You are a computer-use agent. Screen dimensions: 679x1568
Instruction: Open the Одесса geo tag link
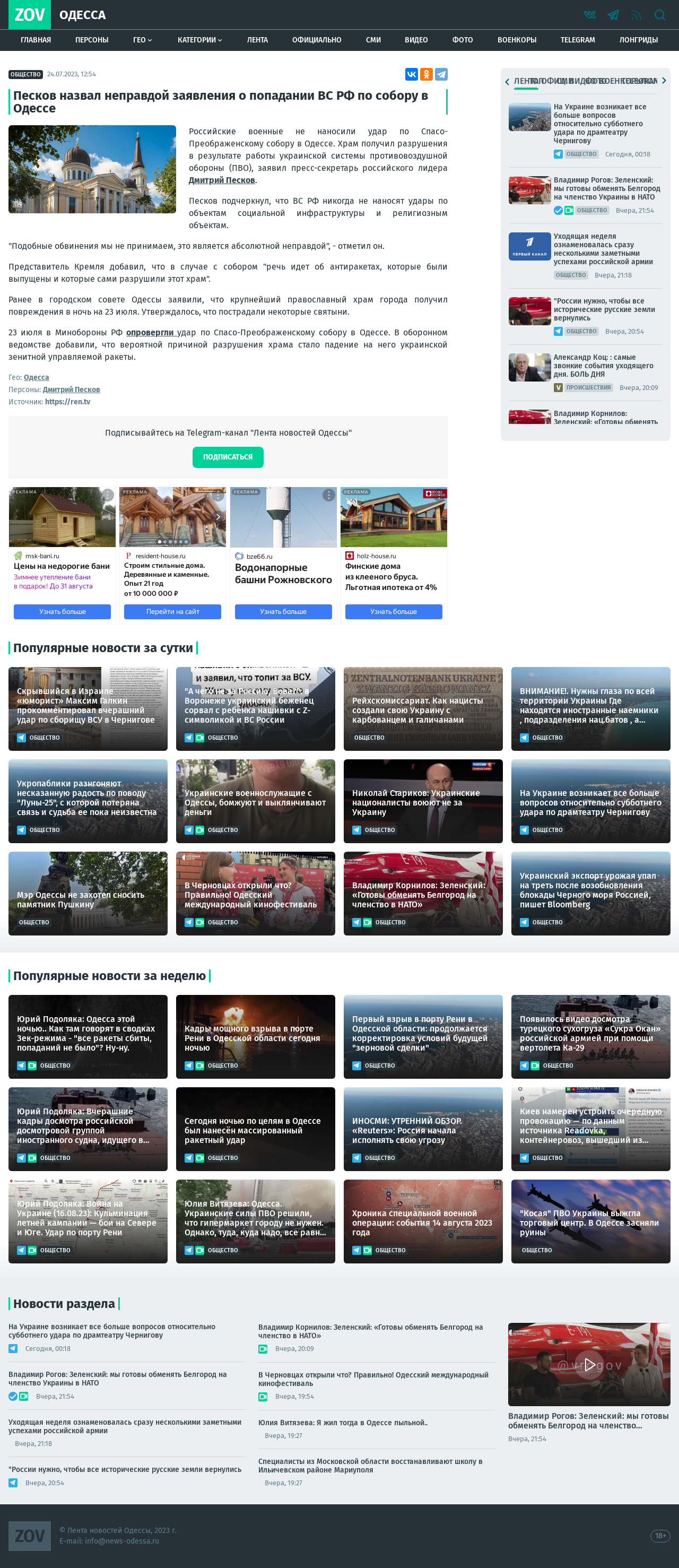click(x=37, y=377)
